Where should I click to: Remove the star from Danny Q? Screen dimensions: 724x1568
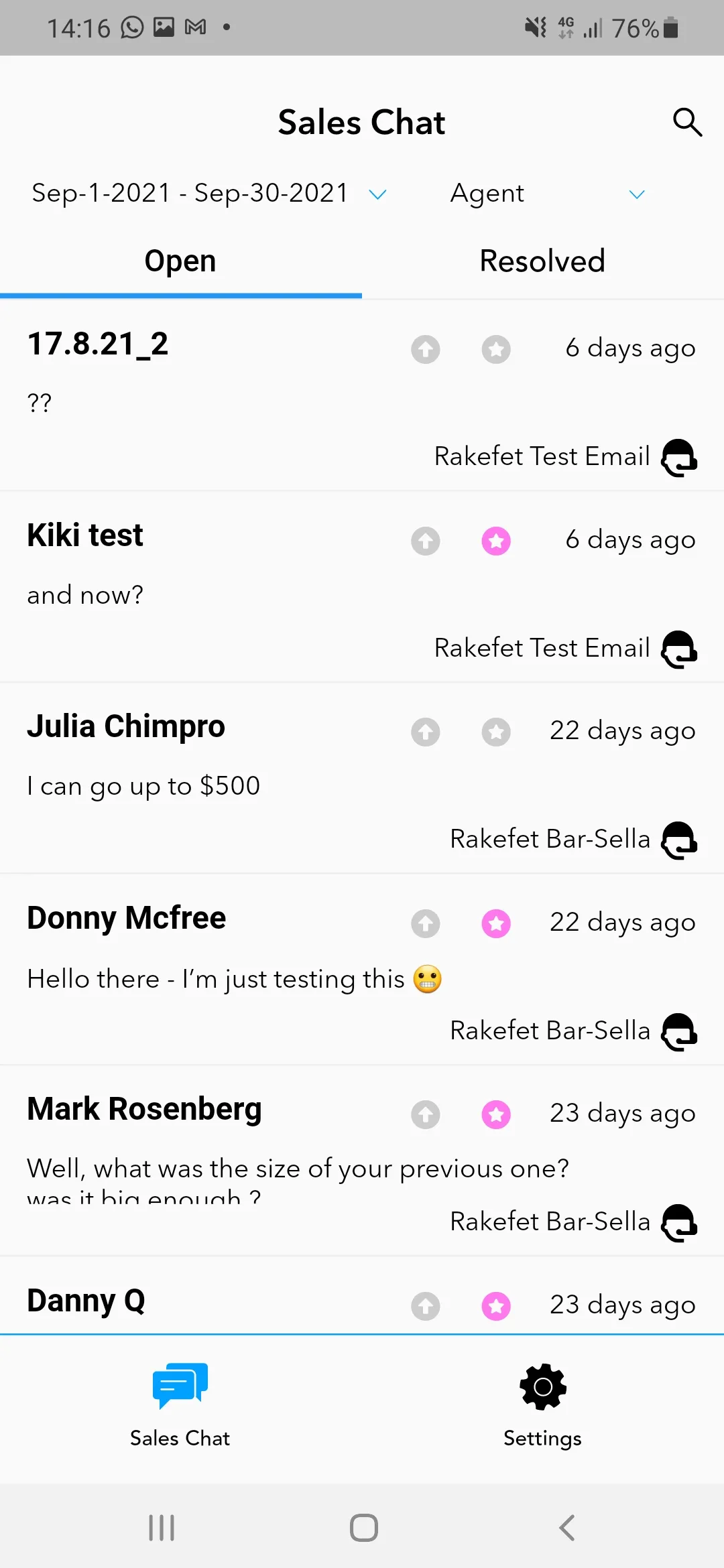click(496, 1306)
